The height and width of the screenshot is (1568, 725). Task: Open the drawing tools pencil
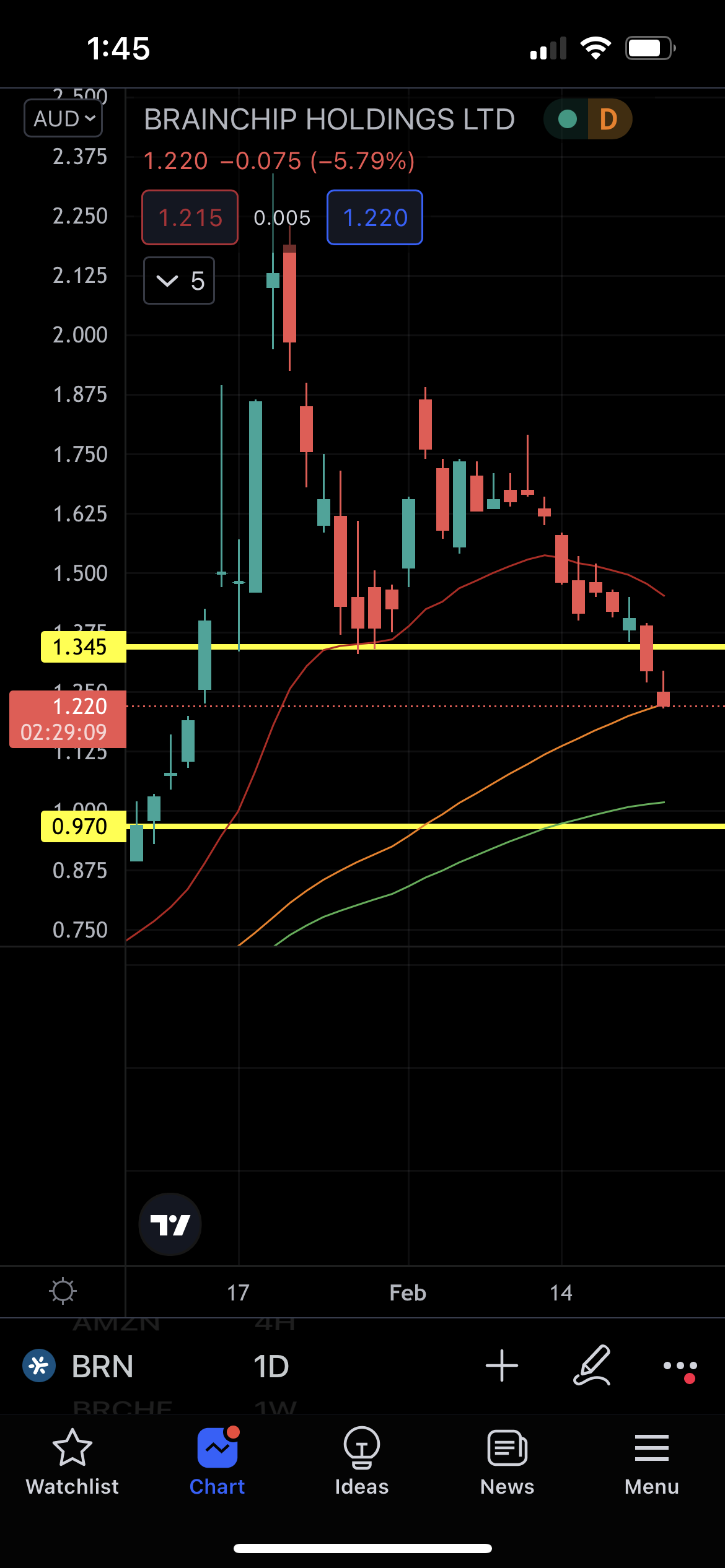592,1365
